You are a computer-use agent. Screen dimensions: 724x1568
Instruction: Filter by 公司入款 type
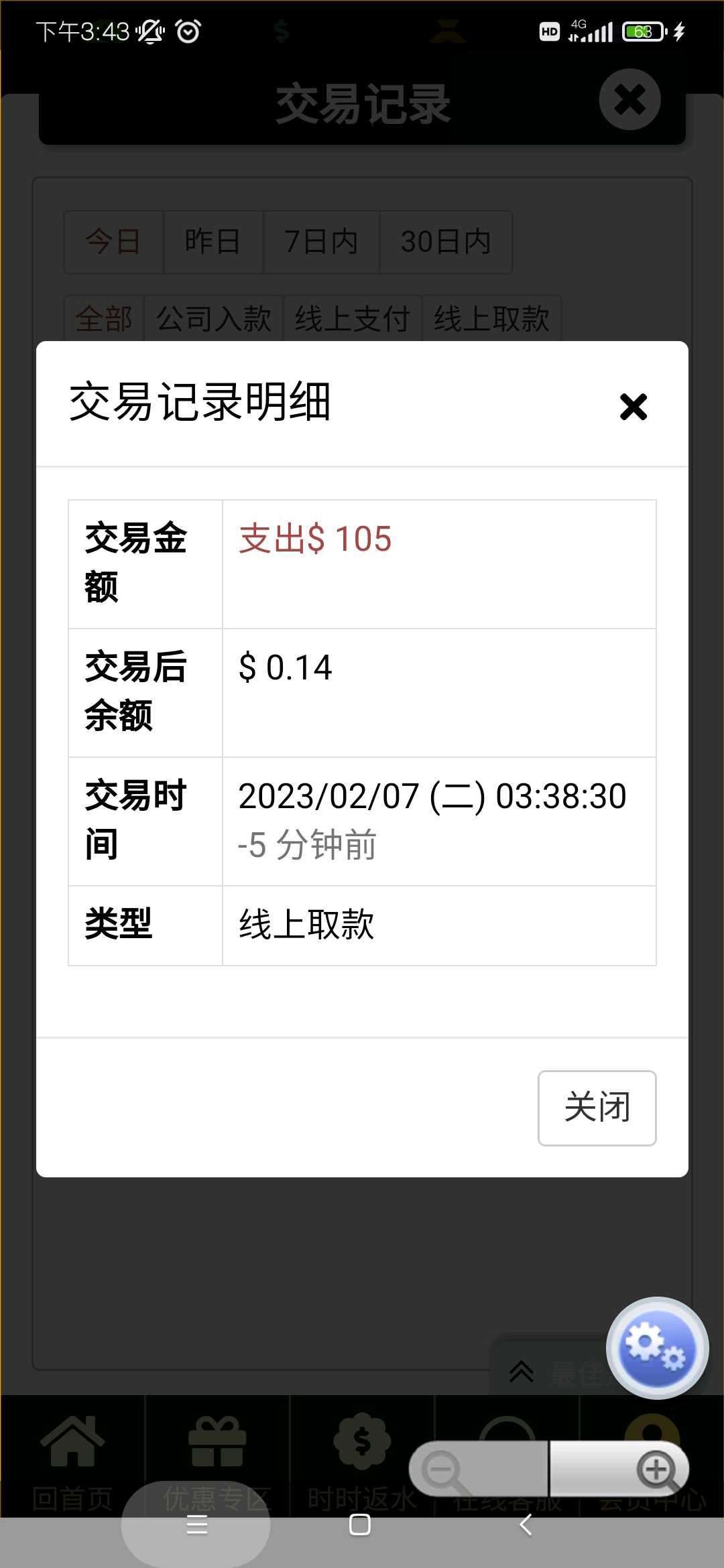point(214,319)
